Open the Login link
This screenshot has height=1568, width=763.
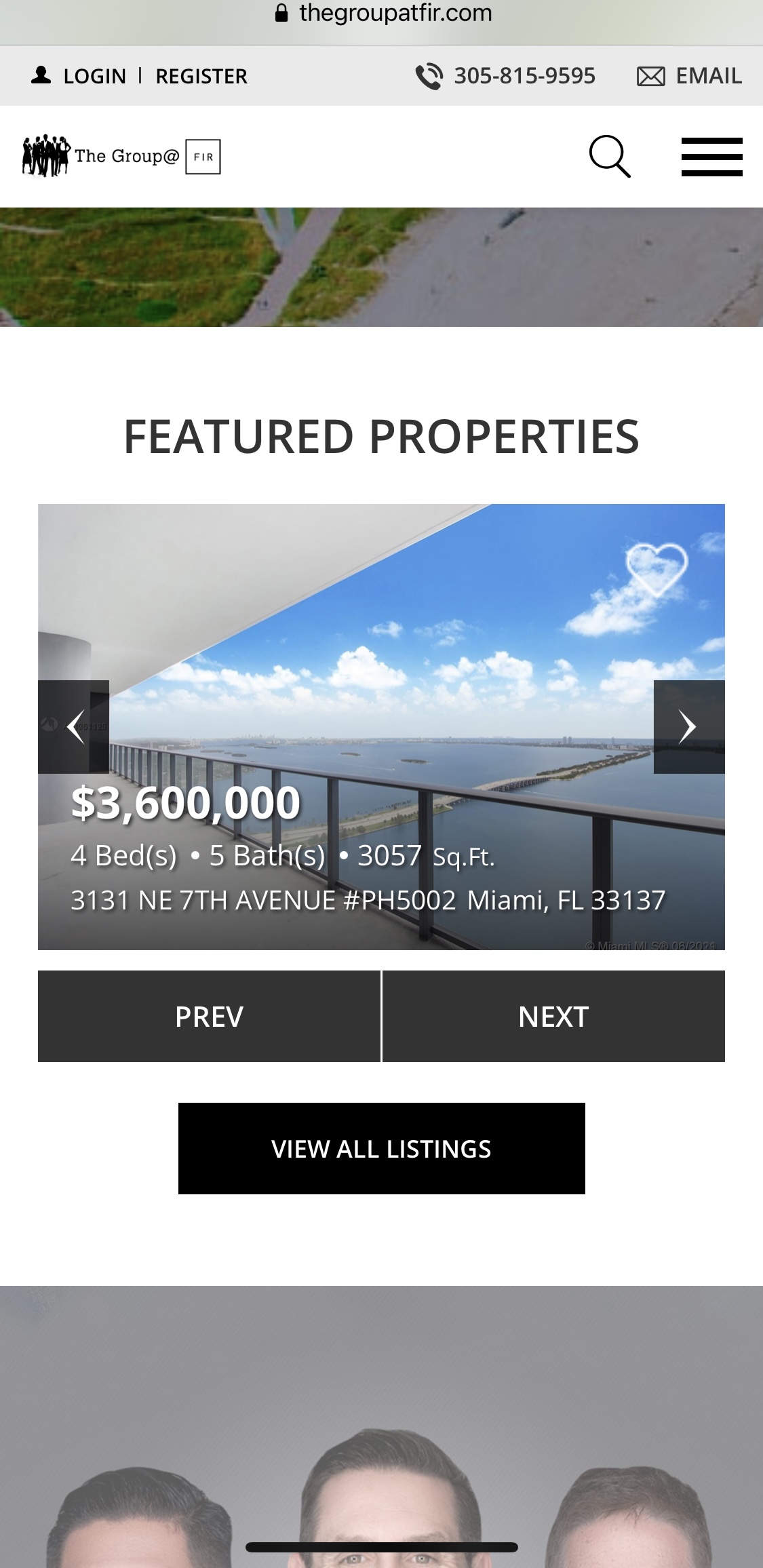[94, 76]
